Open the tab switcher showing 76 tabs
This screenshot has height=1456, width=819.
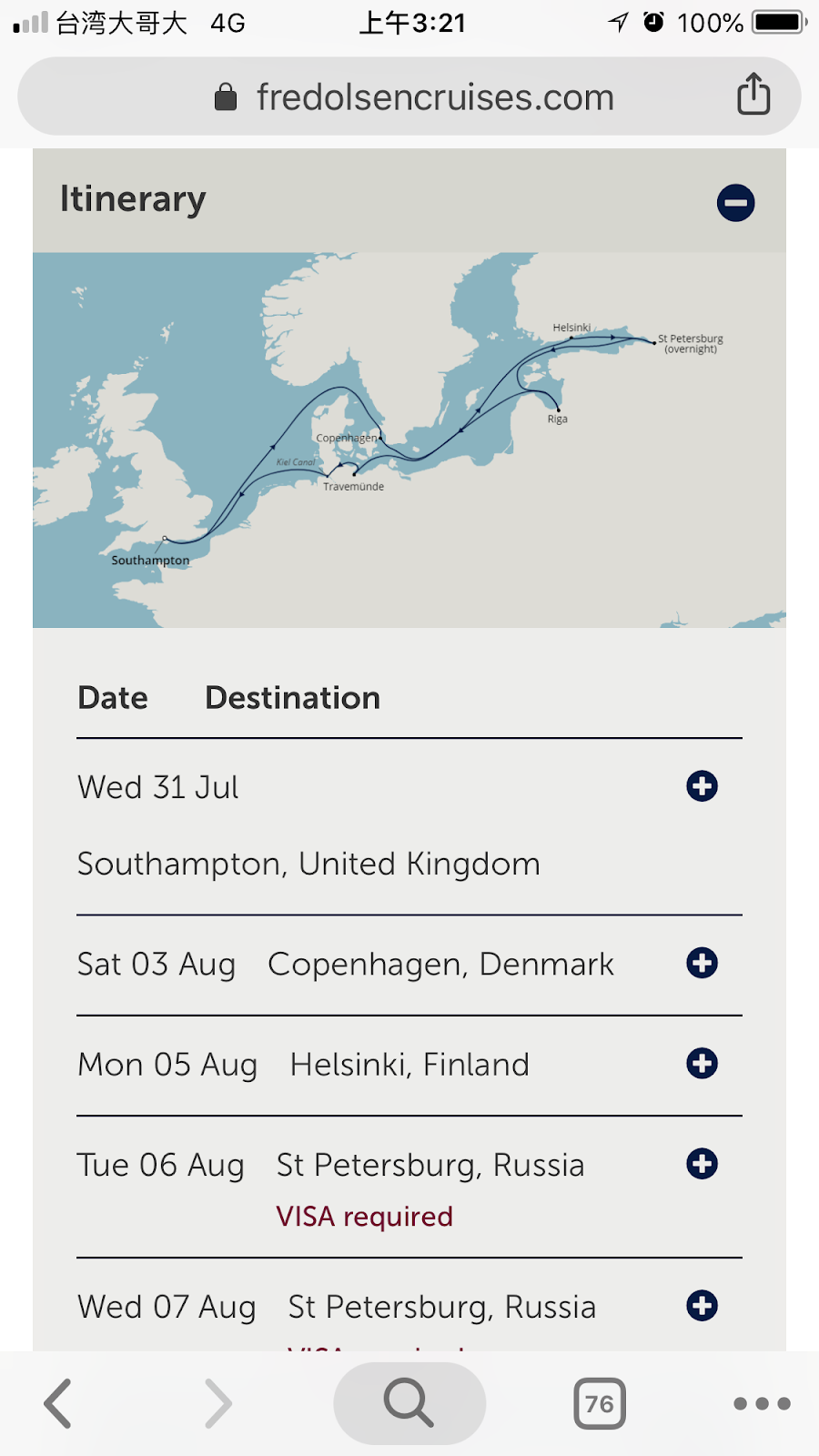pyautogui.click(x=600, y=1403)
